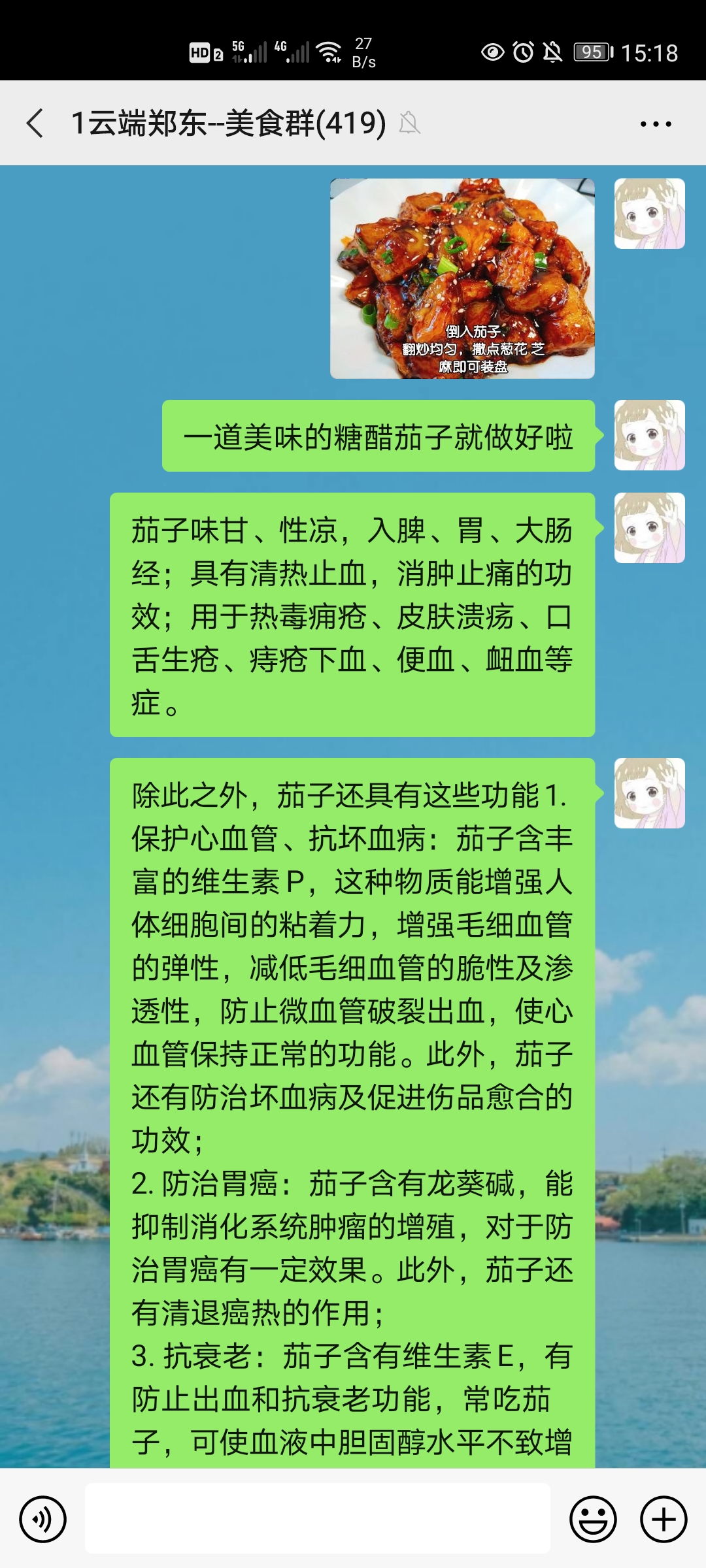
Task: Tap avatar beside 一道美味的糖醋茄子就做好啦 message
Action: coord(650,435)
